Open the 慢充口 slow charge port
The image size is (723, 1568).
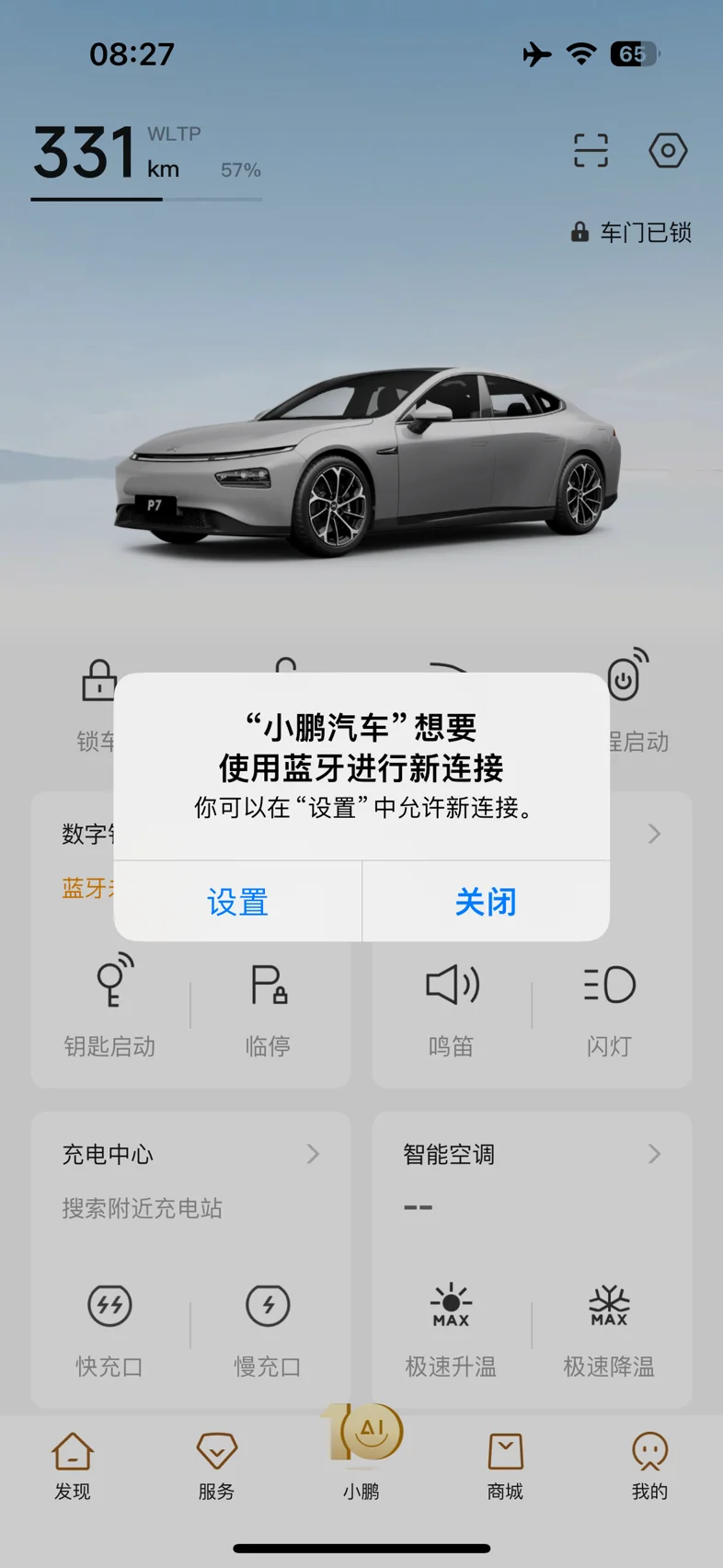tap(268, 1329)
